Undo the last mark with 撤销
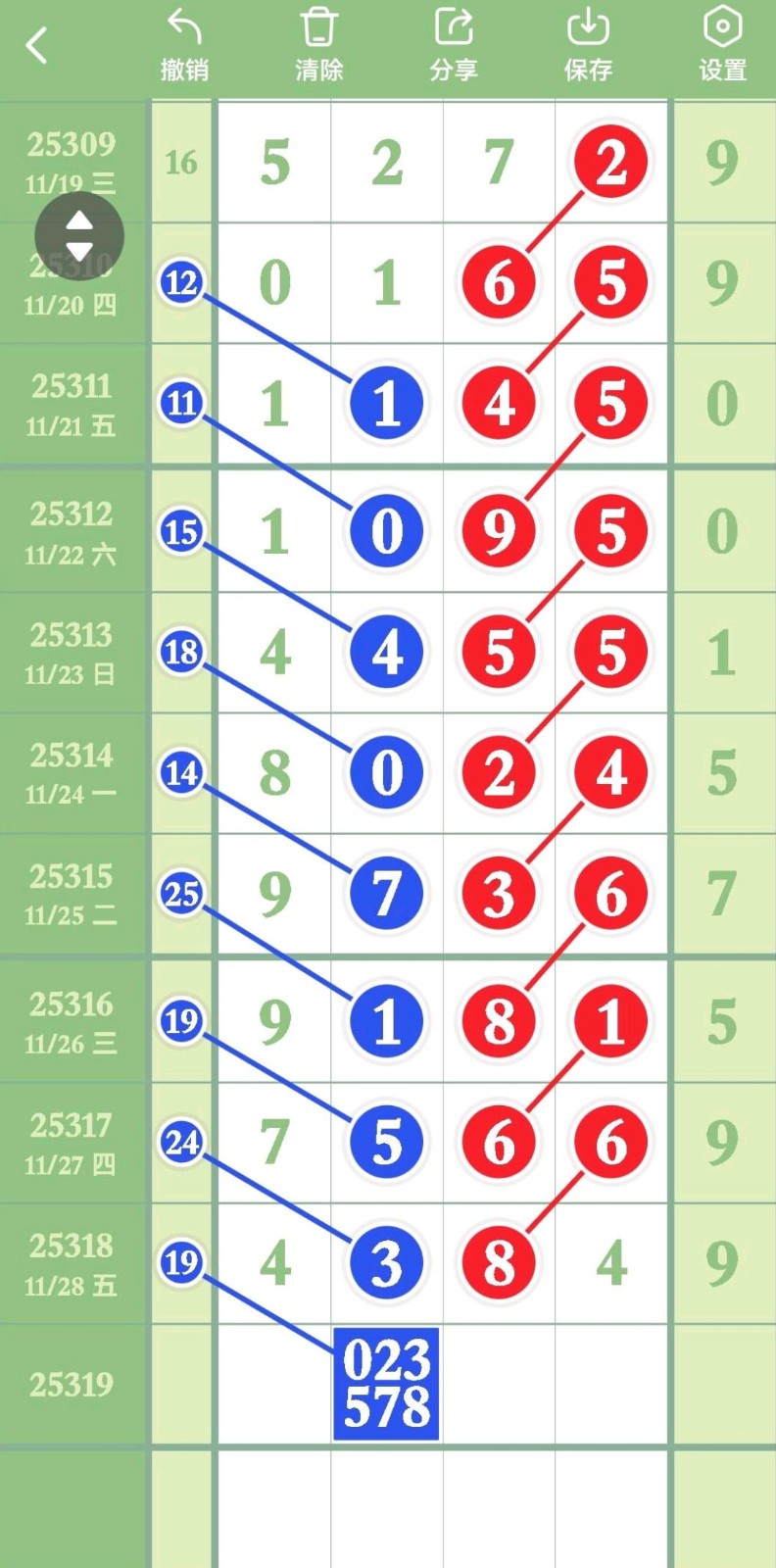The image size is (776, 1568). click(x=184, y=45)
